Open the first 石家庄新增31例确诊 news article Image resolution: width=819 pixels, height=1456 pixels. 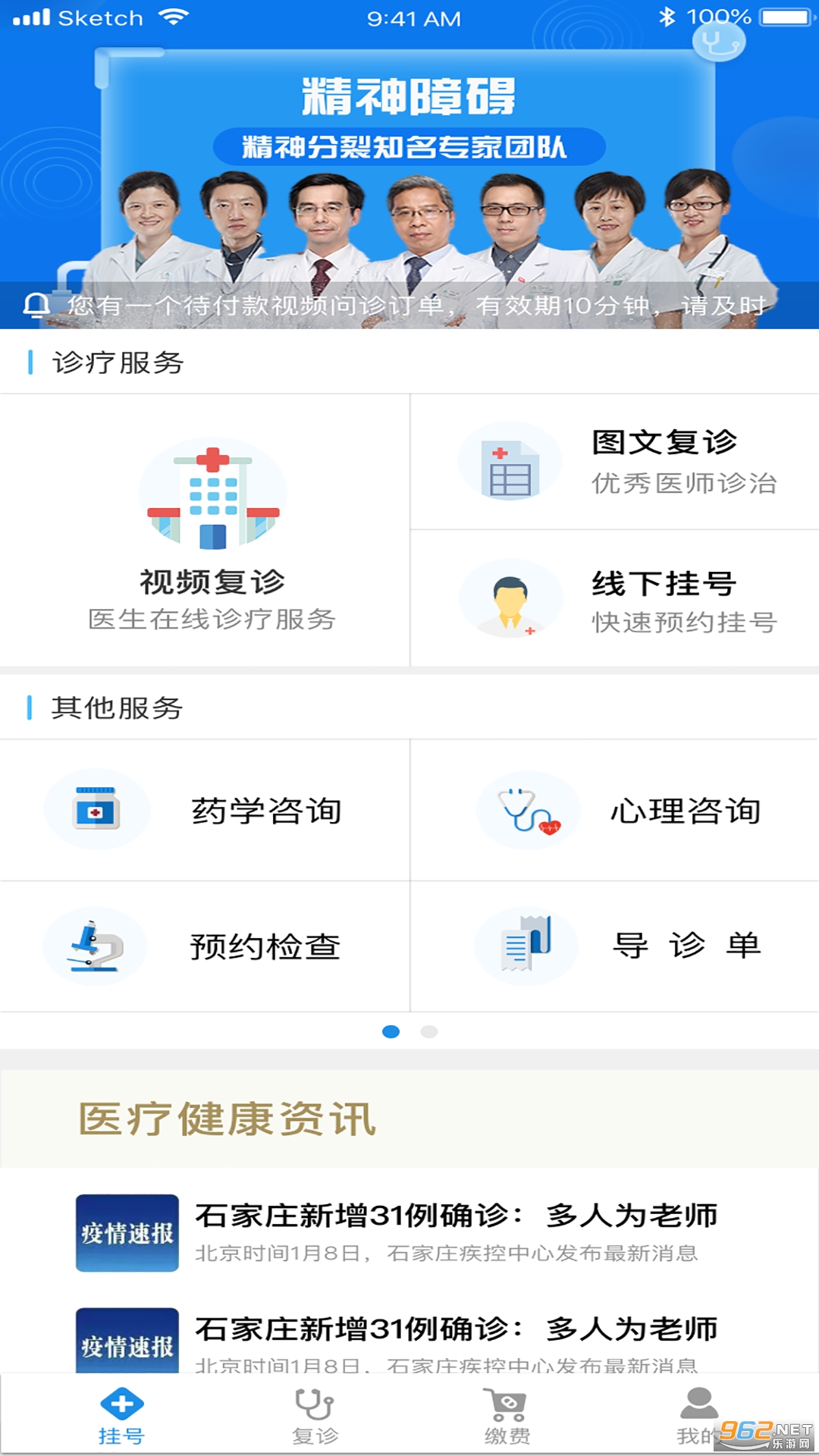(x=409, y=1232)
